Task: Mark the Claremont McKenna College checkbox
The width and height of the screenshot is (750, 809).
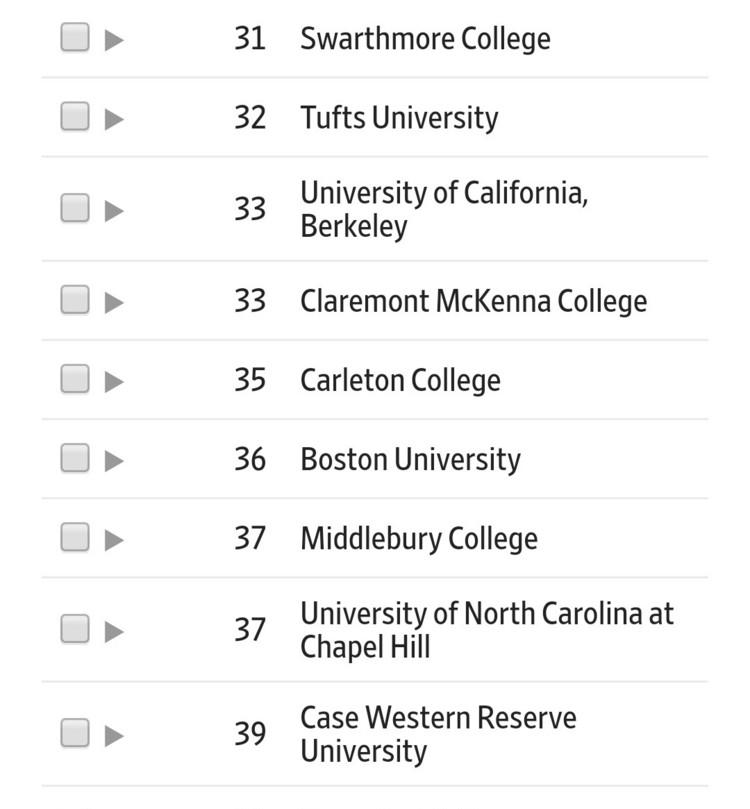Action: pyautogui.click(x=75, y=299)
